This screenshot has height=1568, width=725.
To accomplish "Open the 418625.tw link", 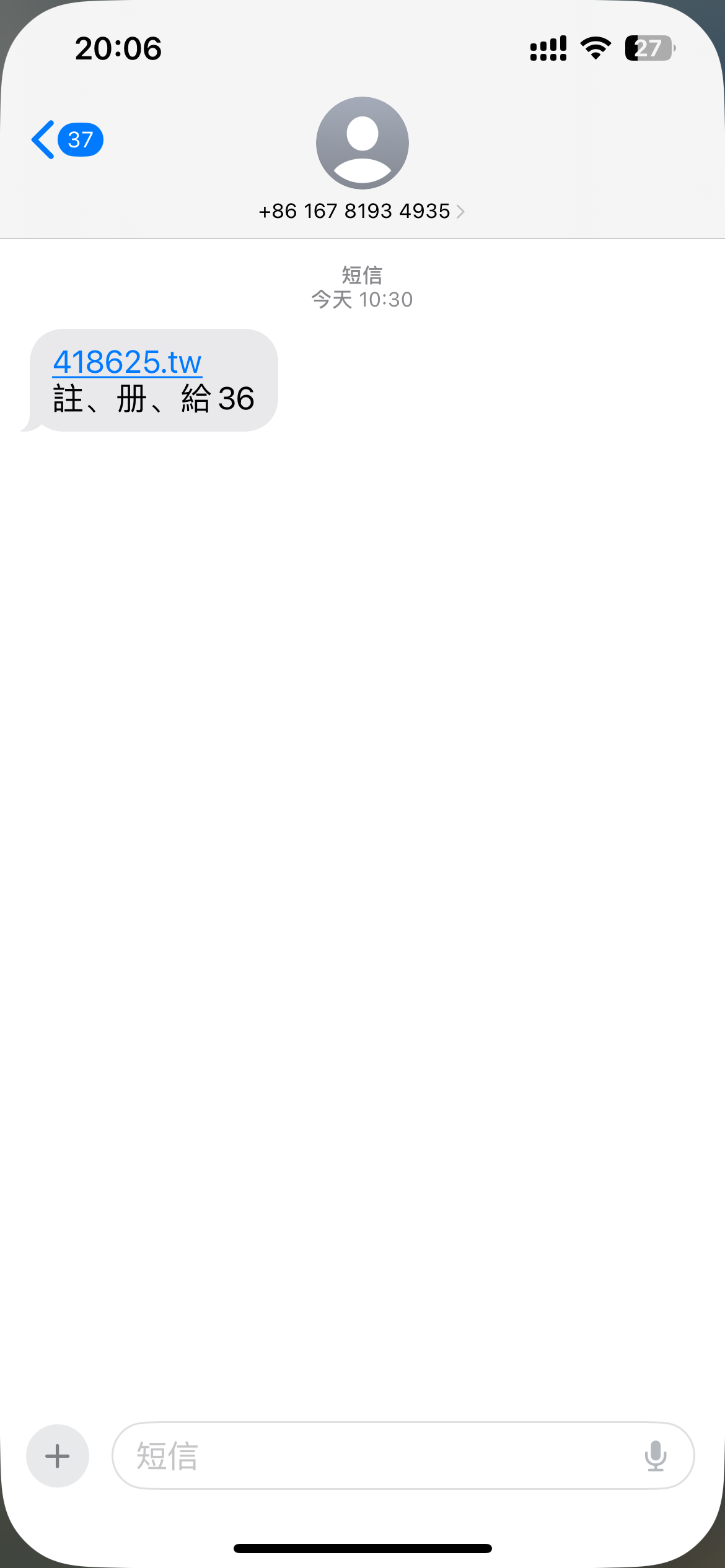I will tap(128, 362).
